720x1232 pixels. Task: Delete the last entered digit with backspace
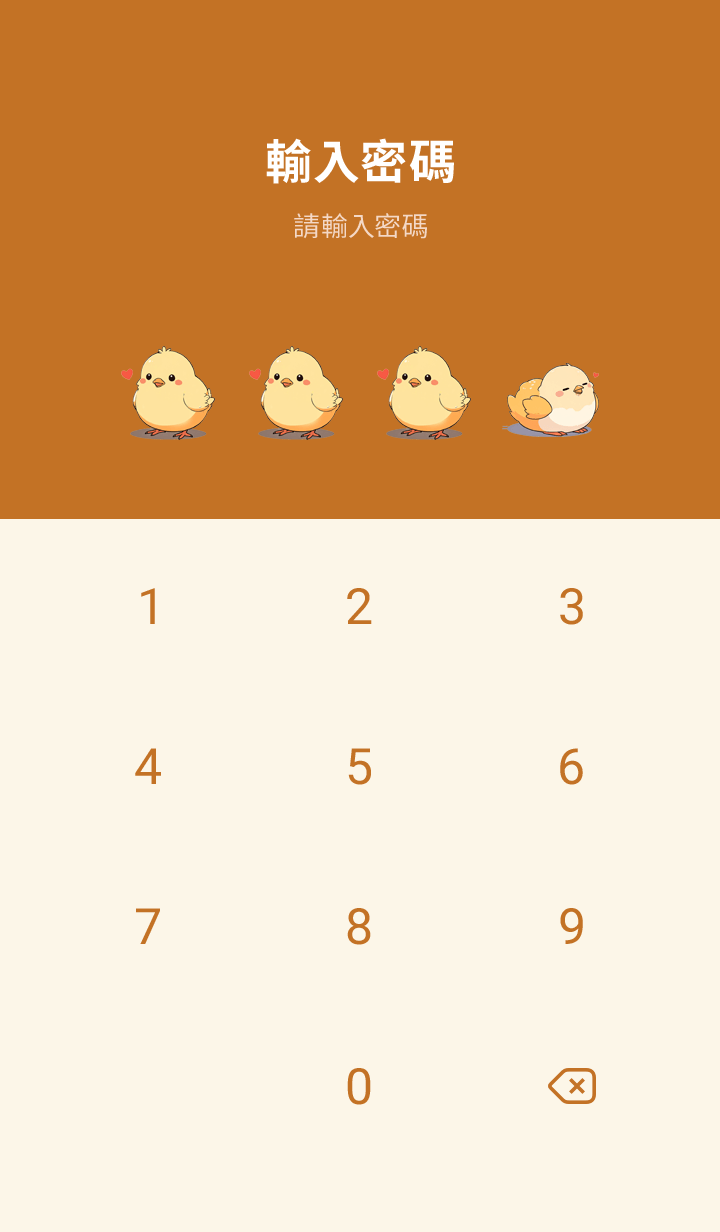click(572, 1086)
